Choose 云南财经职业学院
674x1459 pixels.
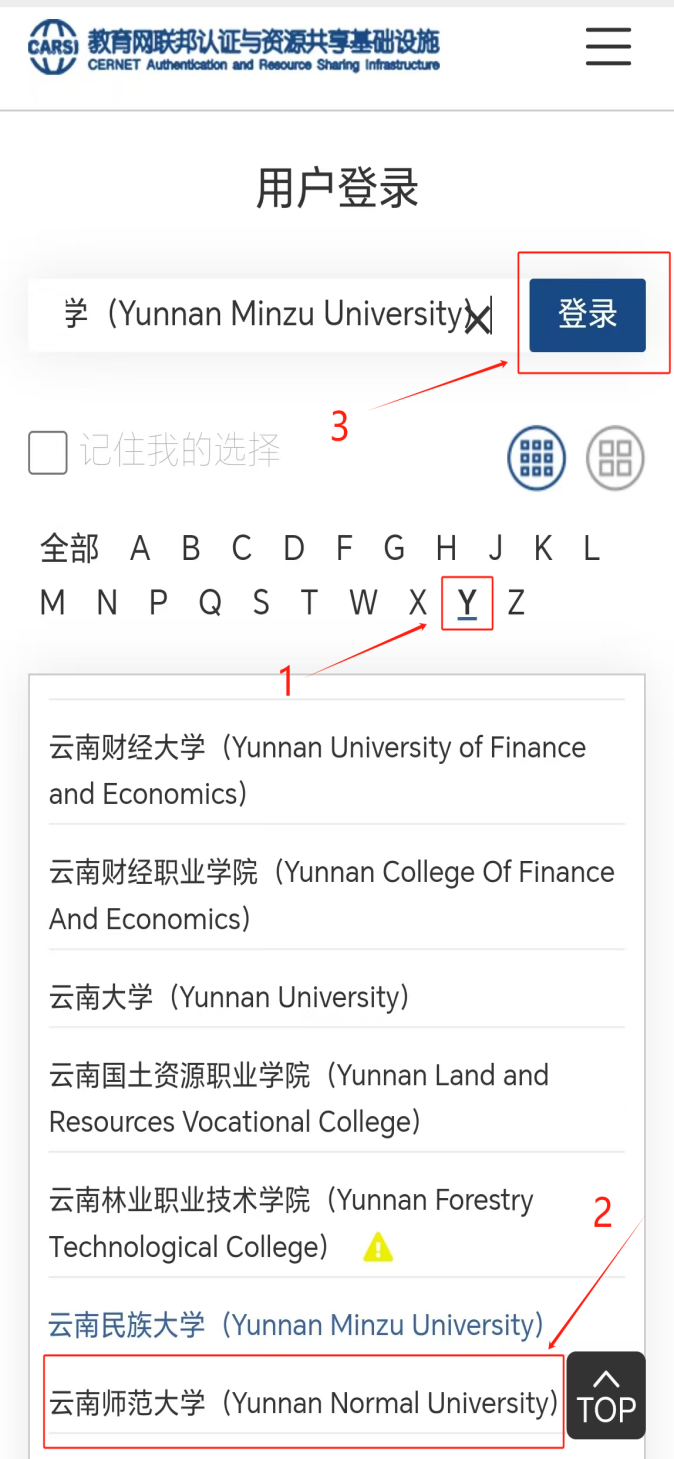[331, 895]
